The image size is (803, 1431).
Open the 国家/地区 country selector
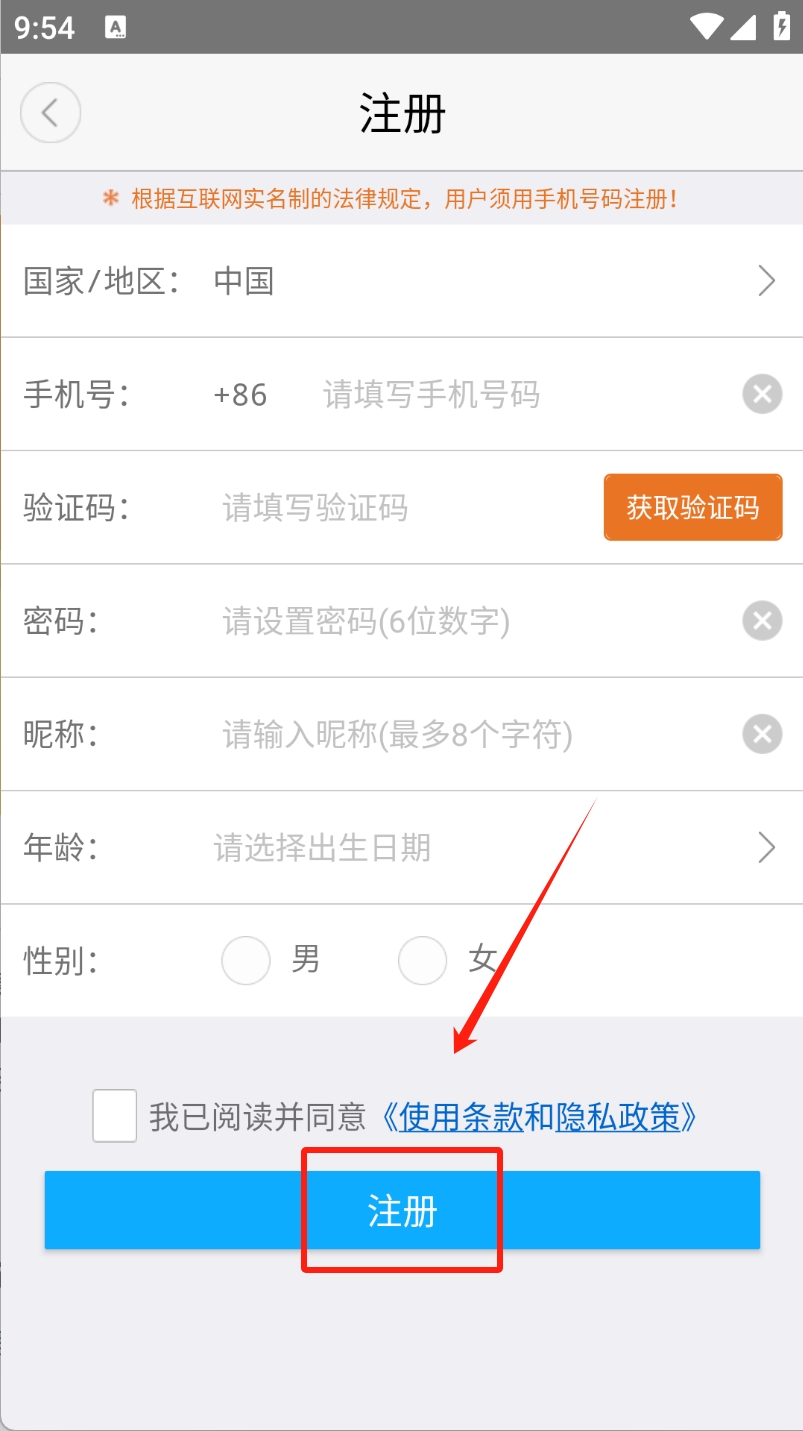[400, 281]
